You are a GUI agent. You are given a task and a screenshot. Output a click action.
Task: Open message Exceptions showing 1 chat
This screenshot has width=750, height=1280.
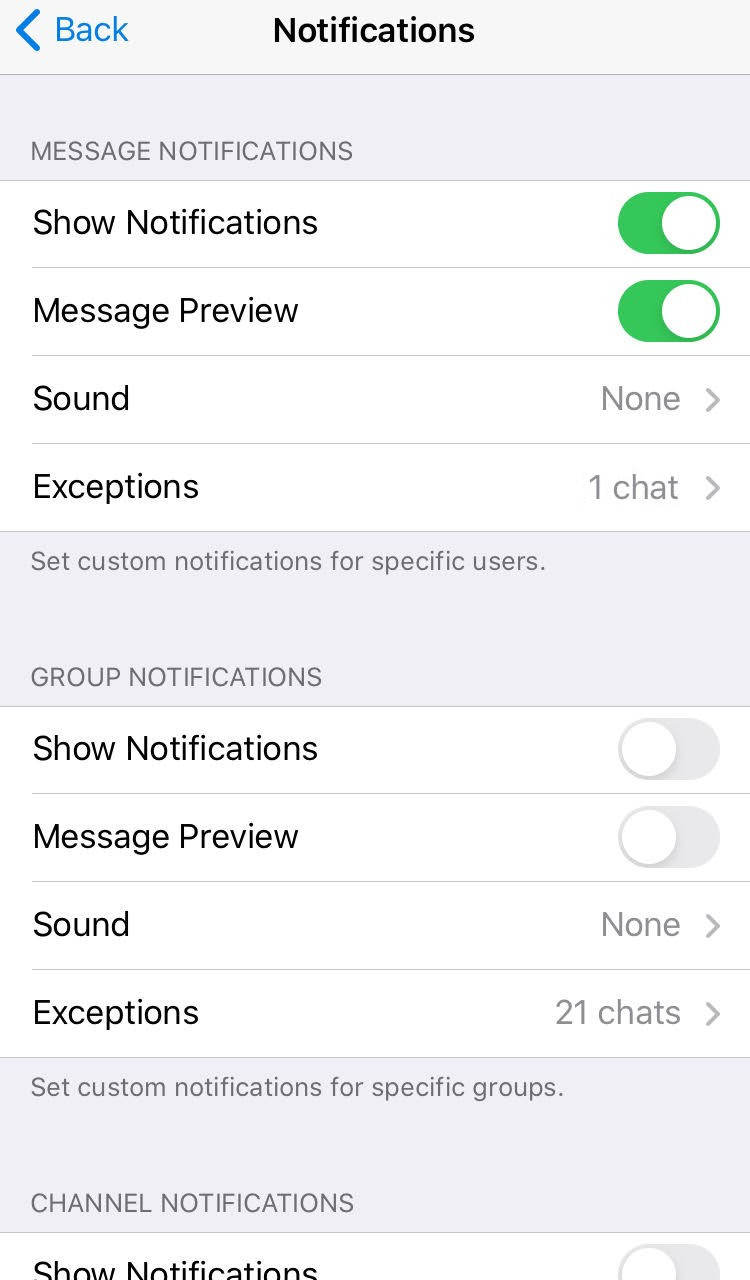tap(375, 487)
